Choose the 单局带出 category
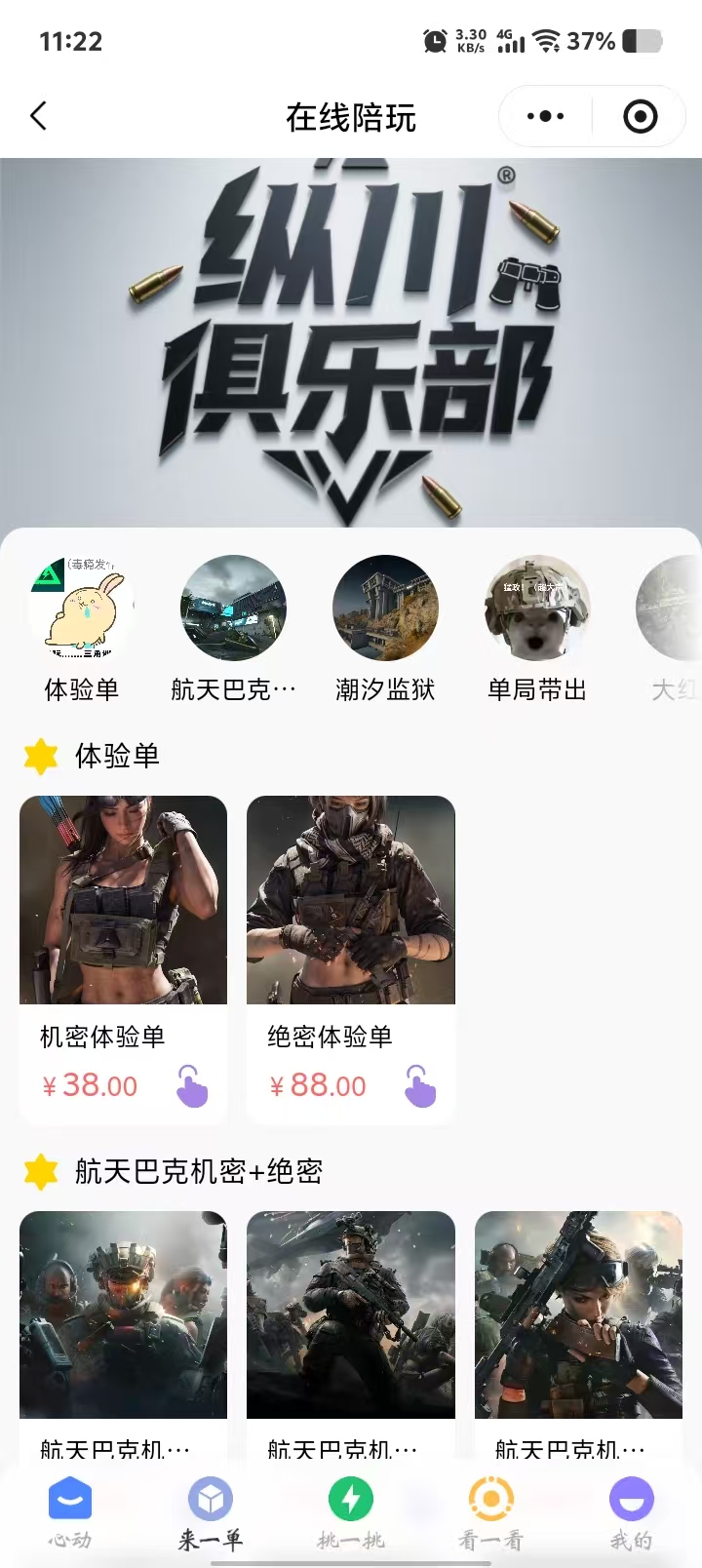Image resolution: width=702 pixels, height=1568 pixels. tap(537, 608)
